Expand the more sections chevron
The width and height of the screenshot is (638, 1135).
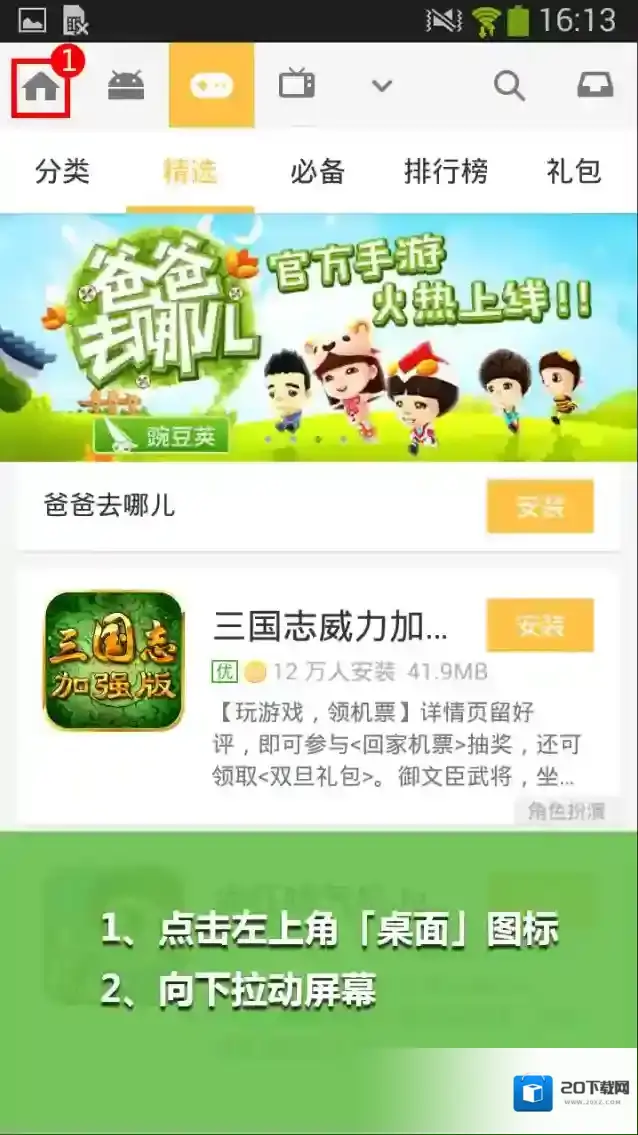[x=382, y=85]
